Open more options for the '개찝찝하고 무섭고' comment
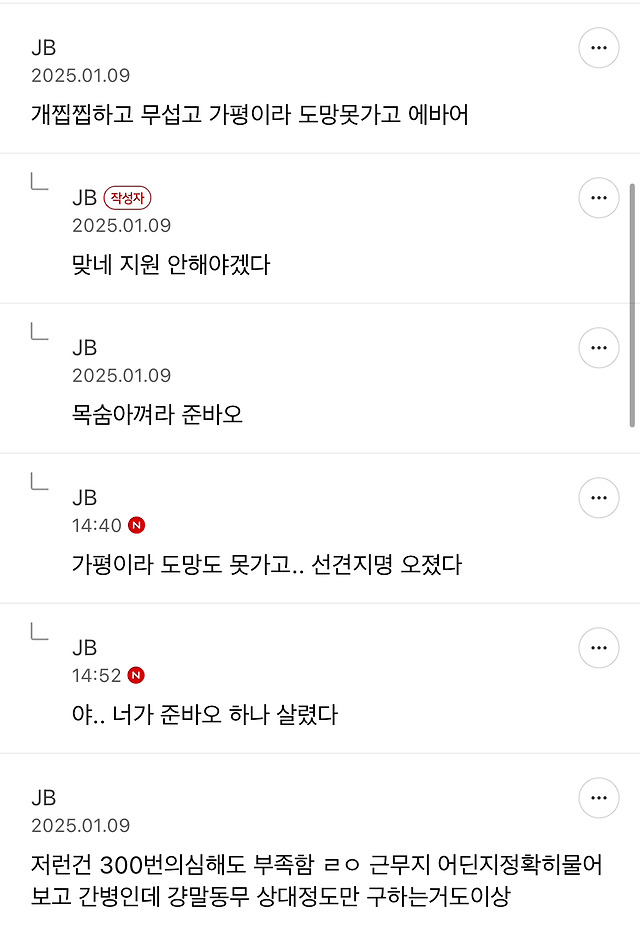 click(599, 47)
